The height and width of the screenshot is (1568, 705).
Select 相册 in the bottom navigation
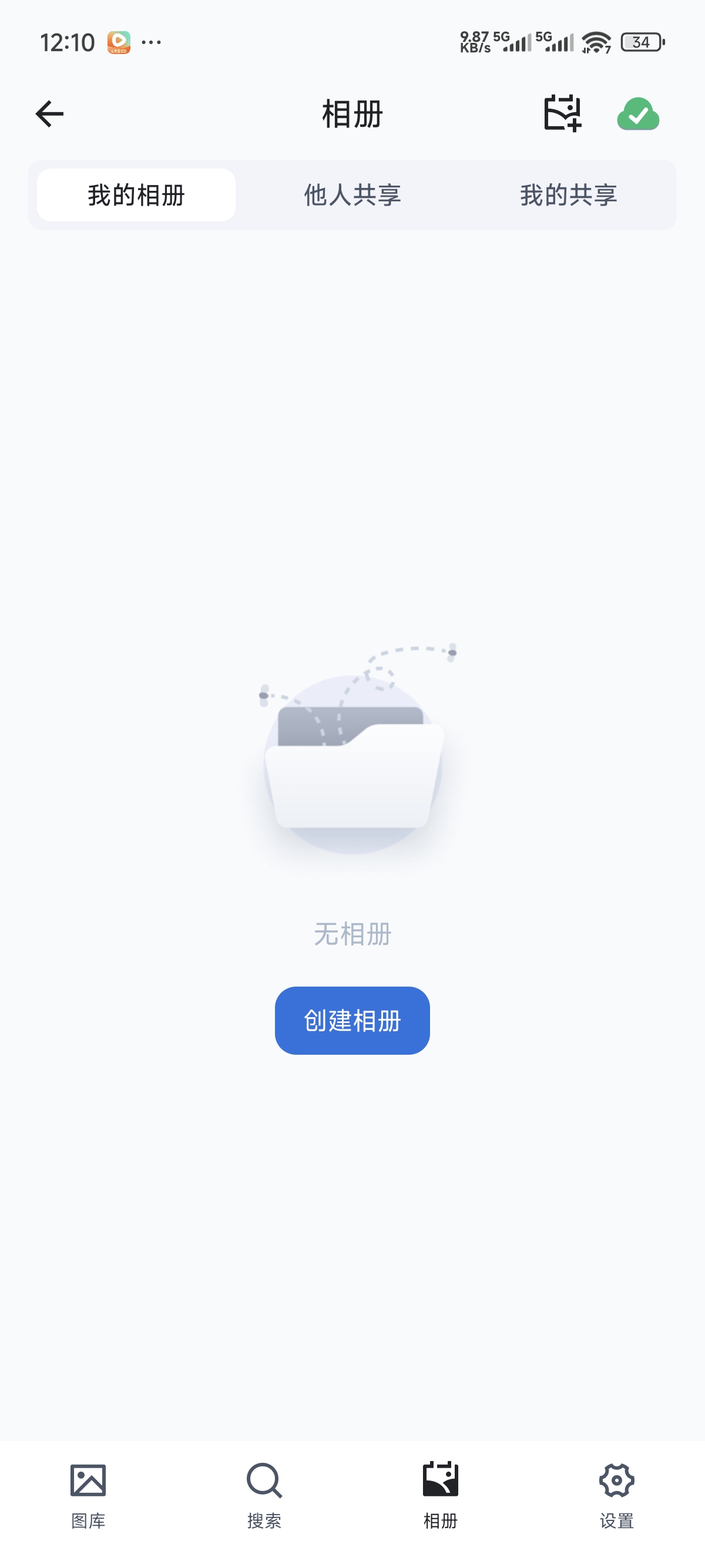pyautogui.click(x=440, y=1495)
